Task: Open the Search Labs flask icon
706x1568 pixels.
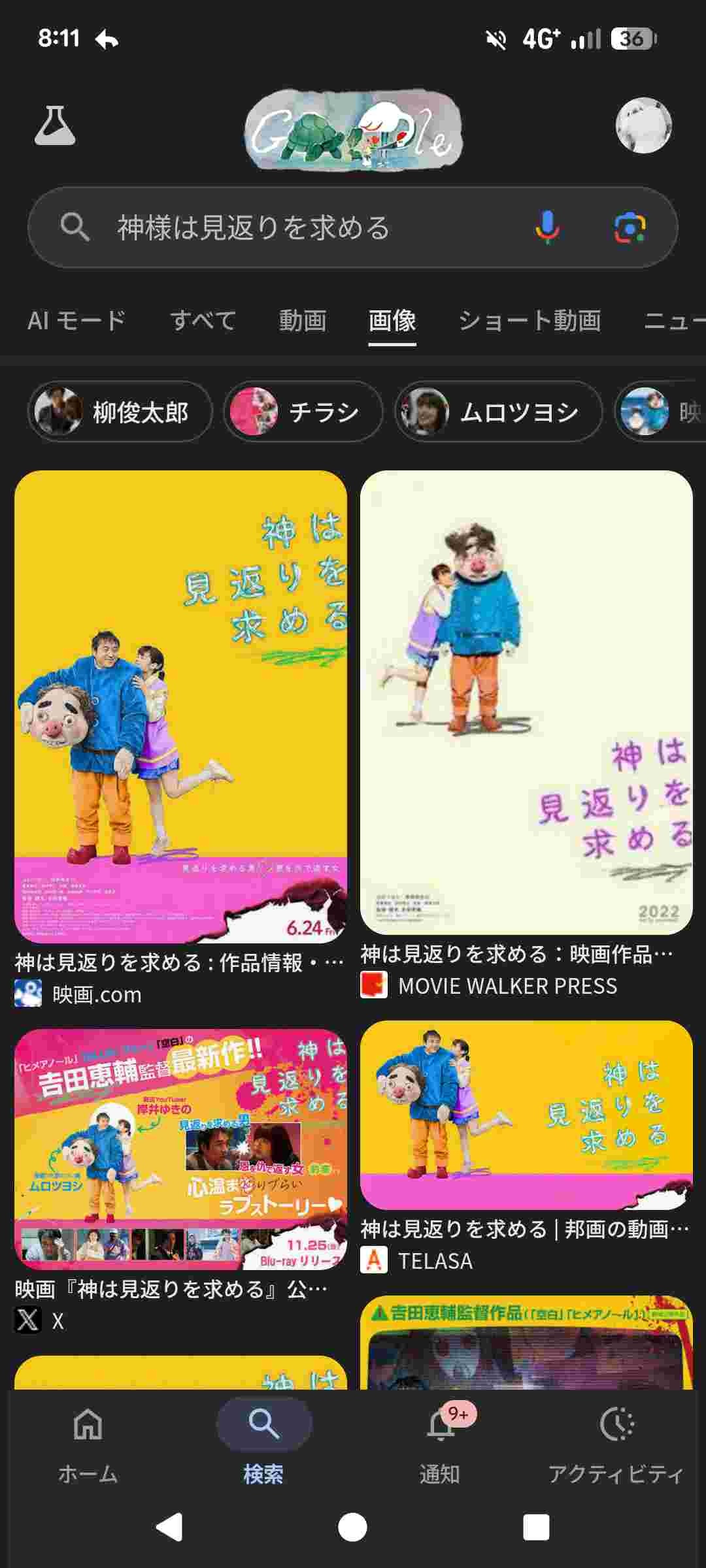Action: [55, 125]
